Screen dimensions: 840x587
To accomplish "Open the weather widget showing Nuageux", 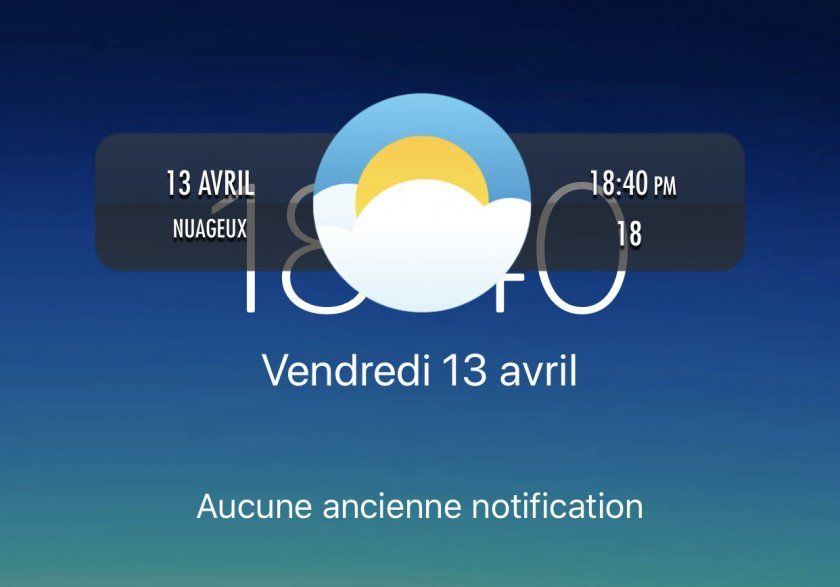I will coord(420,198).
